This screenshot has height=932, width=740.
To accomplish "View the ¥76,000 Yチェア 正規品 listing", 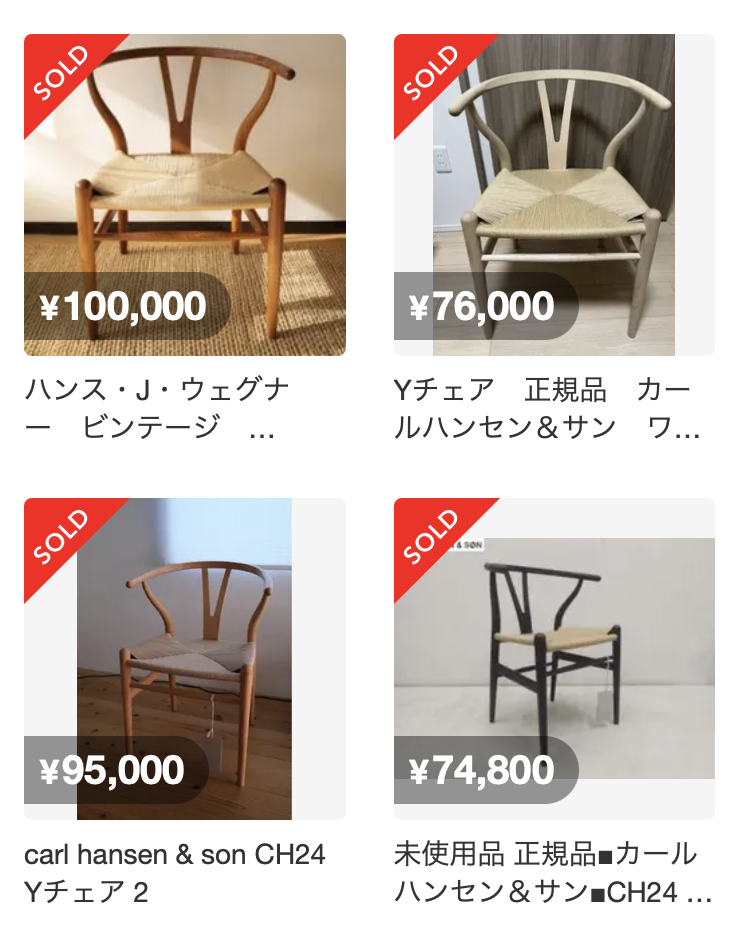I will coord(554,195).
